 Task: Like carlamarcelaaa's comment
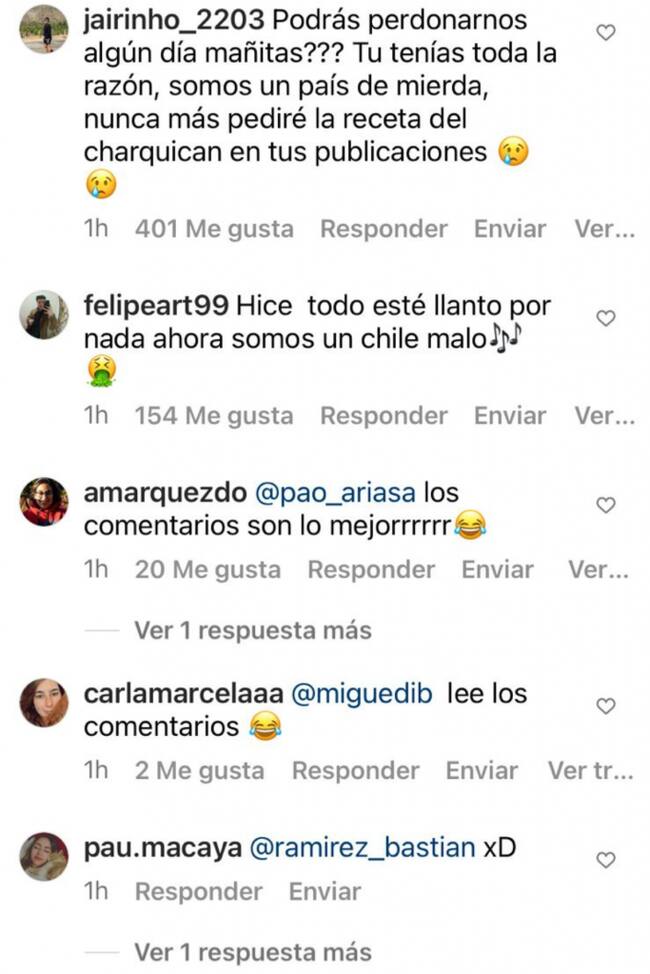click(606, 706)
